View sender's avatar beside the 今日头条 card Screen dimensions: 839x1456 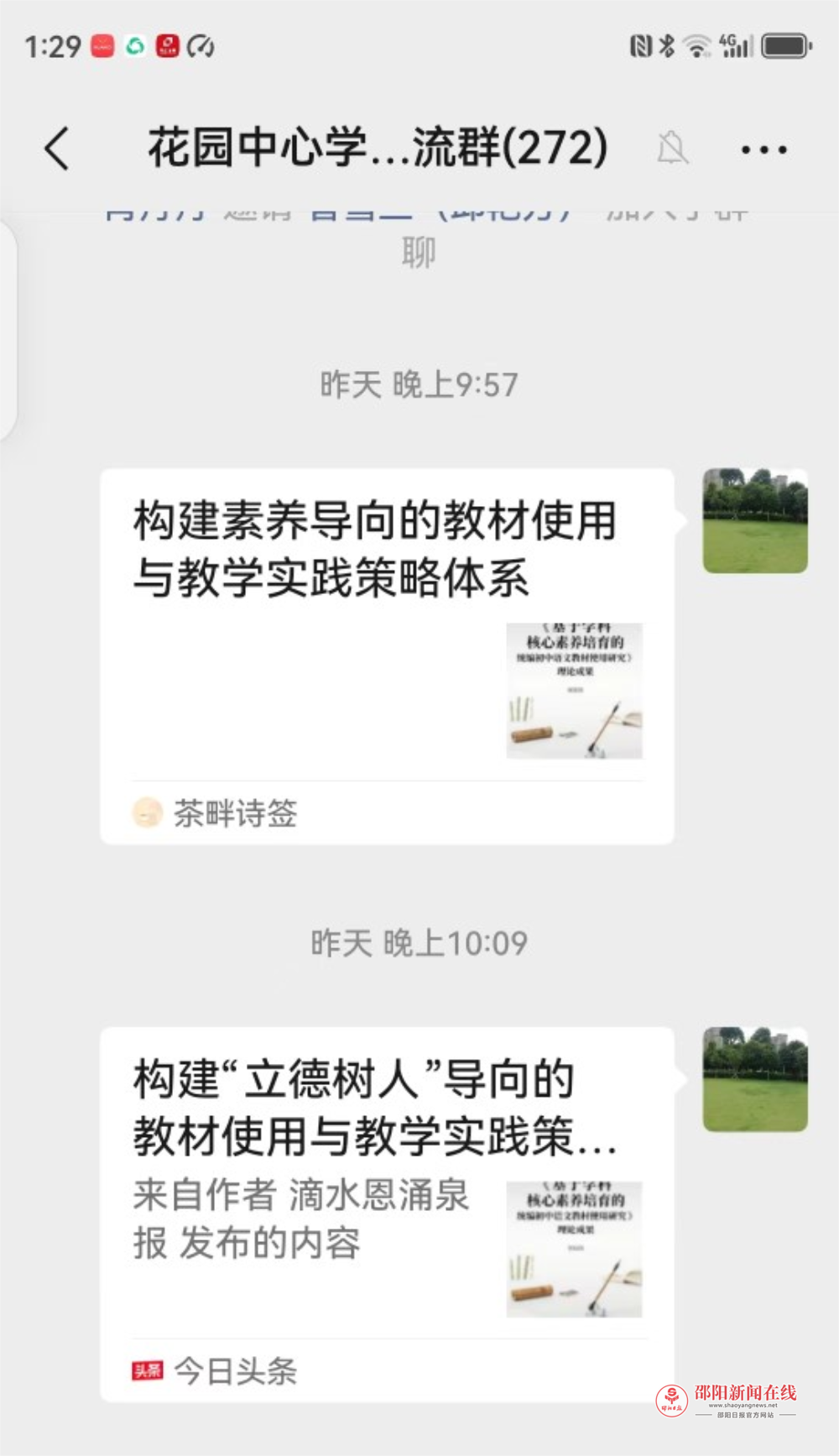click(755, 1079)
